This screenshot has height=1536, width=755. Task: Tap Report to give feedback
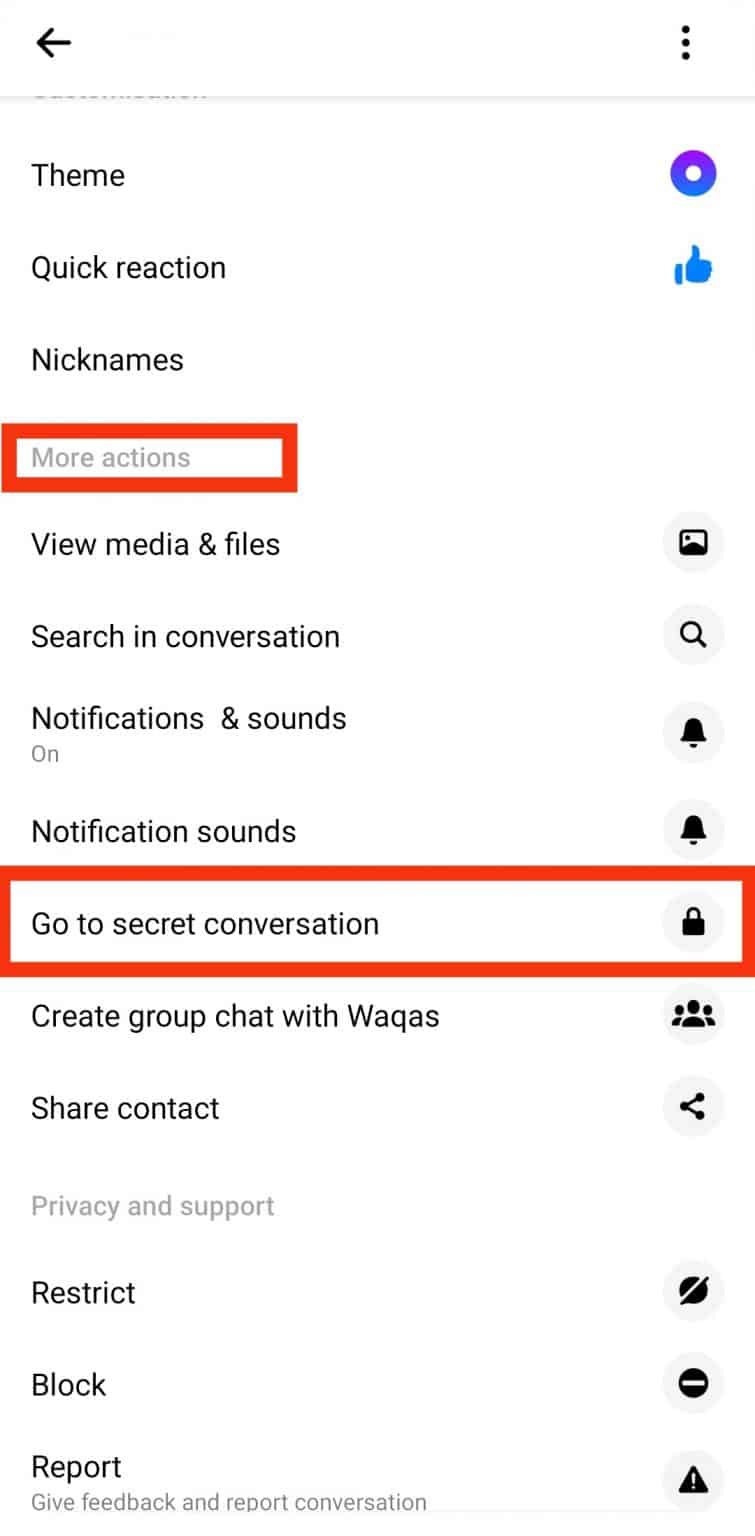coord(76,1466)
